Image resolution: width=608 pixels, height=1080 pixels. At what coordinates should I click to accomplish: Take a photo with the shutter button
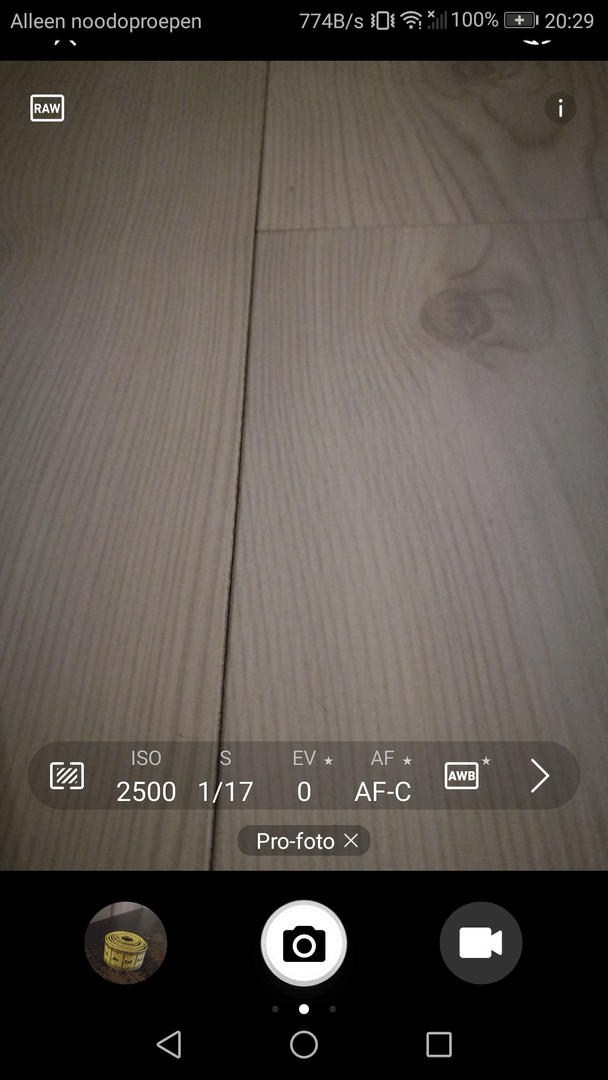click(x=304, y=943)
